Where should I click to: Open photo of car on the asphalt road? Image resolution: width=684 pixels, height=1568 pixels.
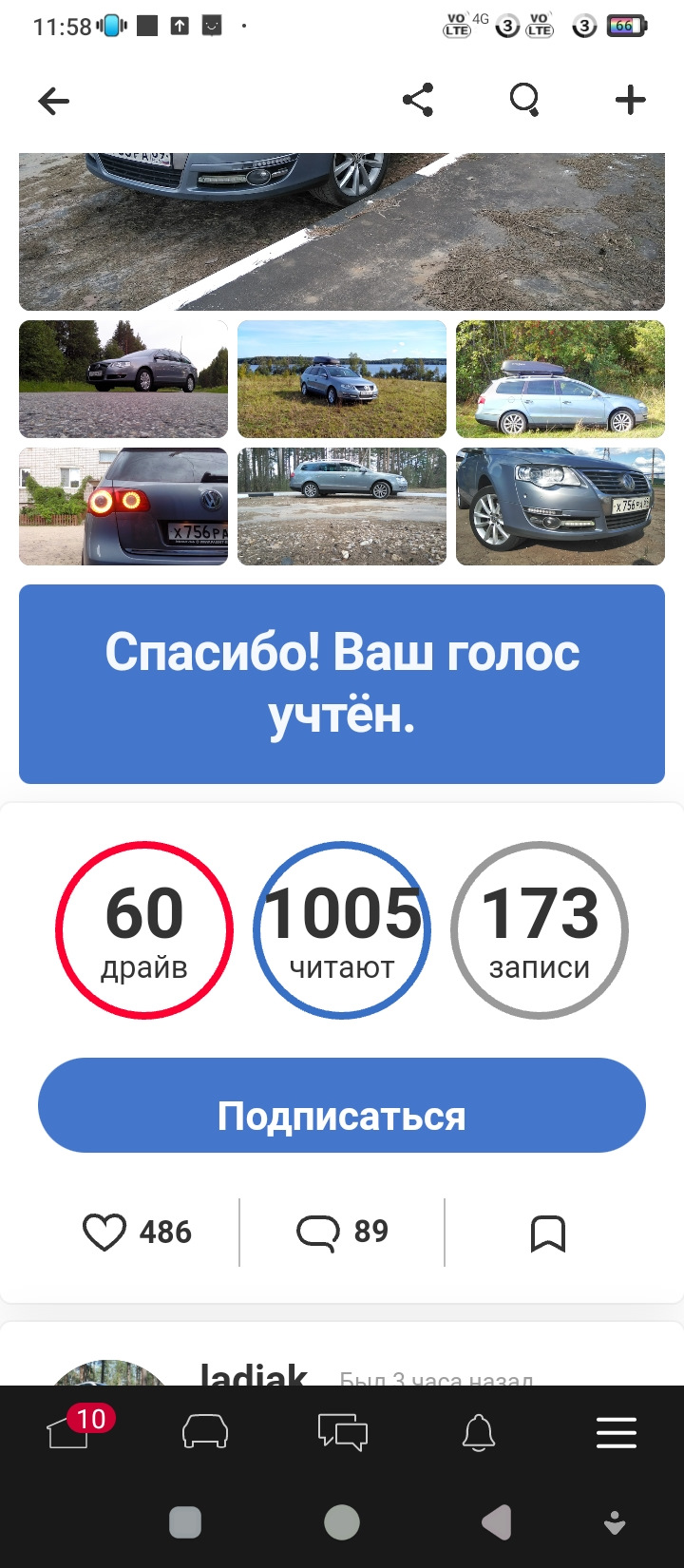pyautogui.click(x=123, y=378)
